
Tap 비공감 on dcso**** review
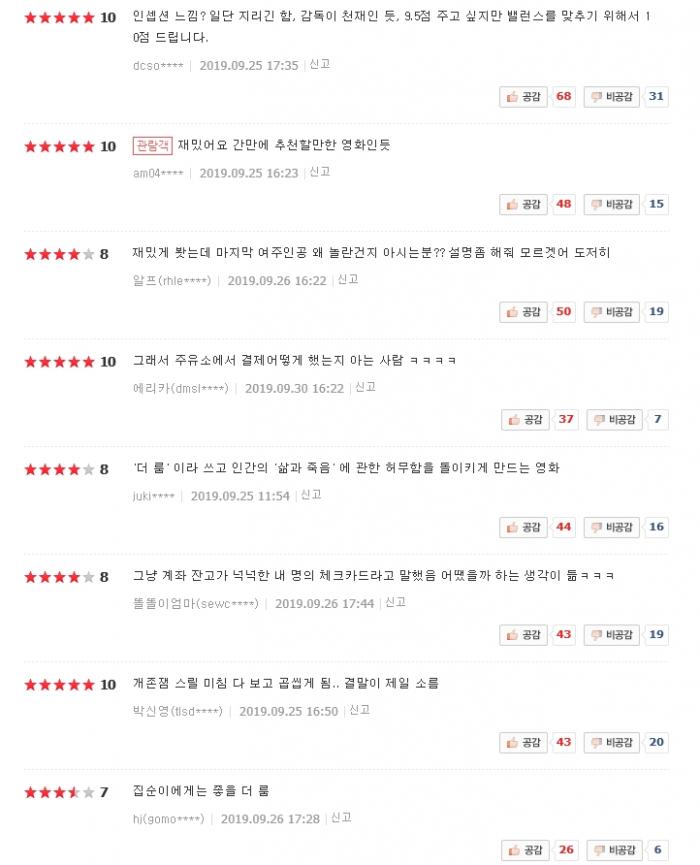click(611, 97)
